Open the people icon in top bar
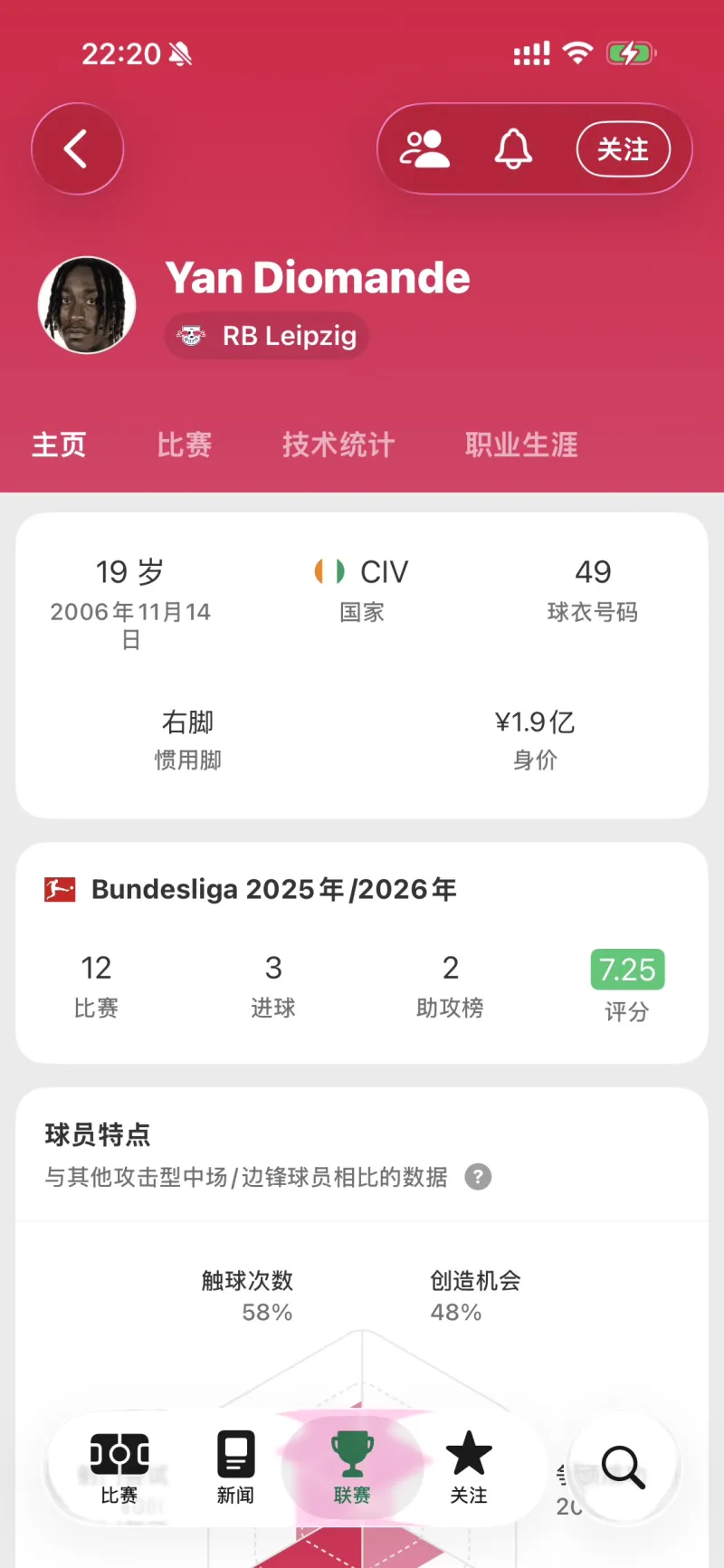This screenshot has height=1568, width=724. click(424, 149)
